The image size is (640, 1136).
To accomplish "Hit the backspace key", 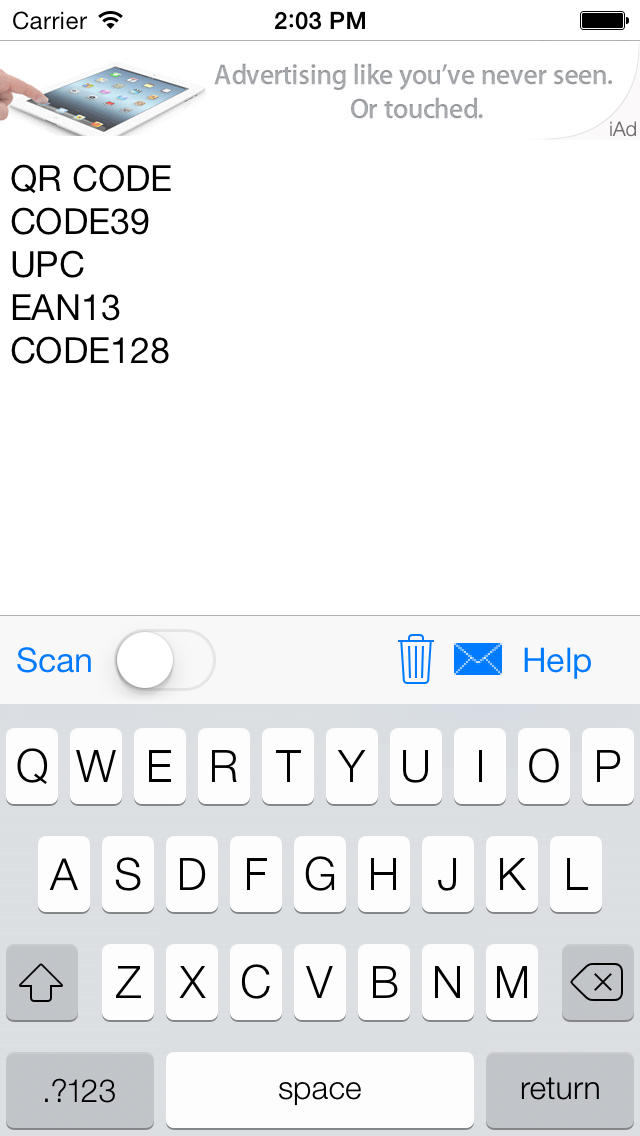I will (597, 982).
